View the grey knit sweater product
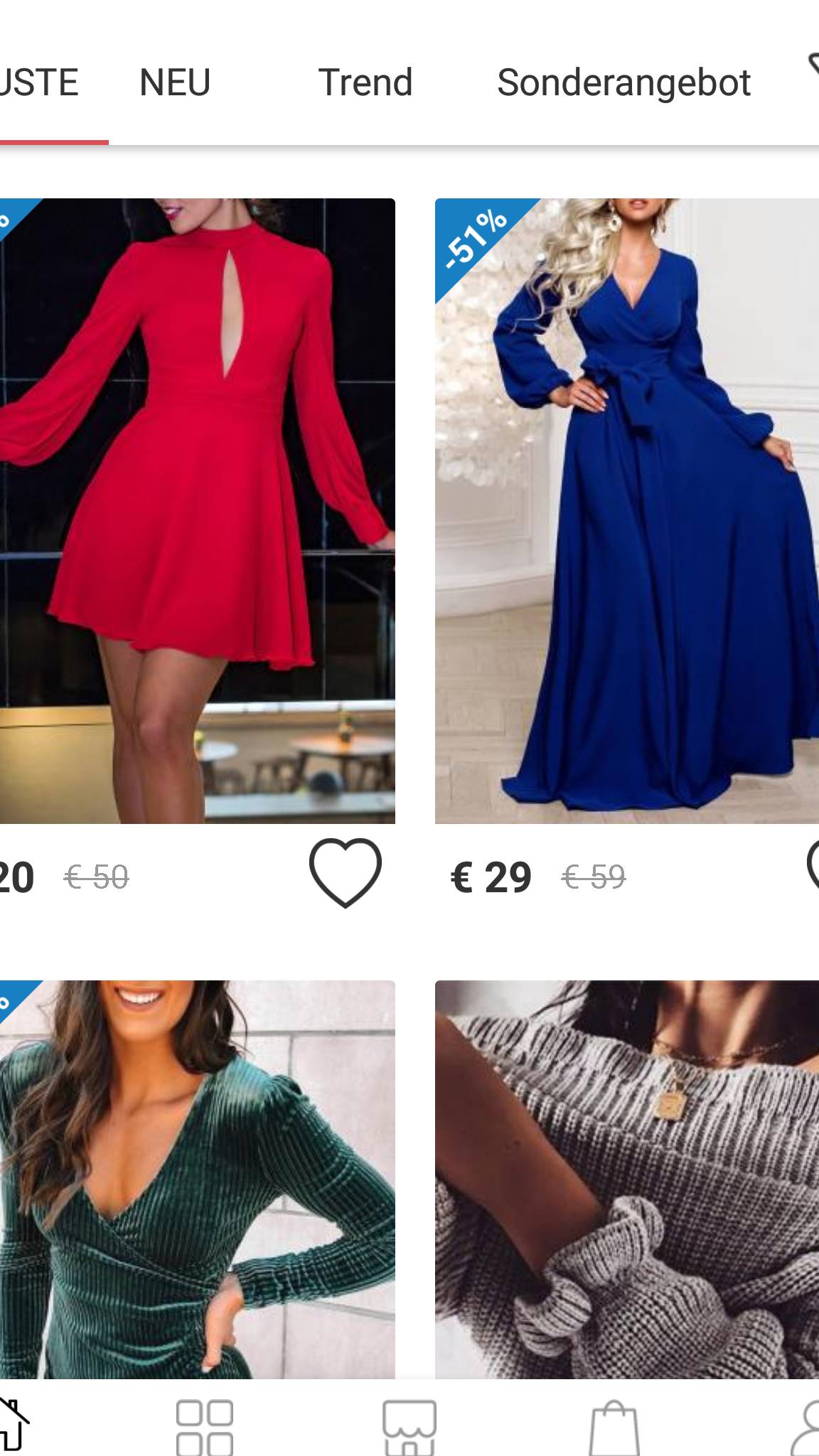The height and width of the screenshot is (1456, 819). coord(626,1180)
